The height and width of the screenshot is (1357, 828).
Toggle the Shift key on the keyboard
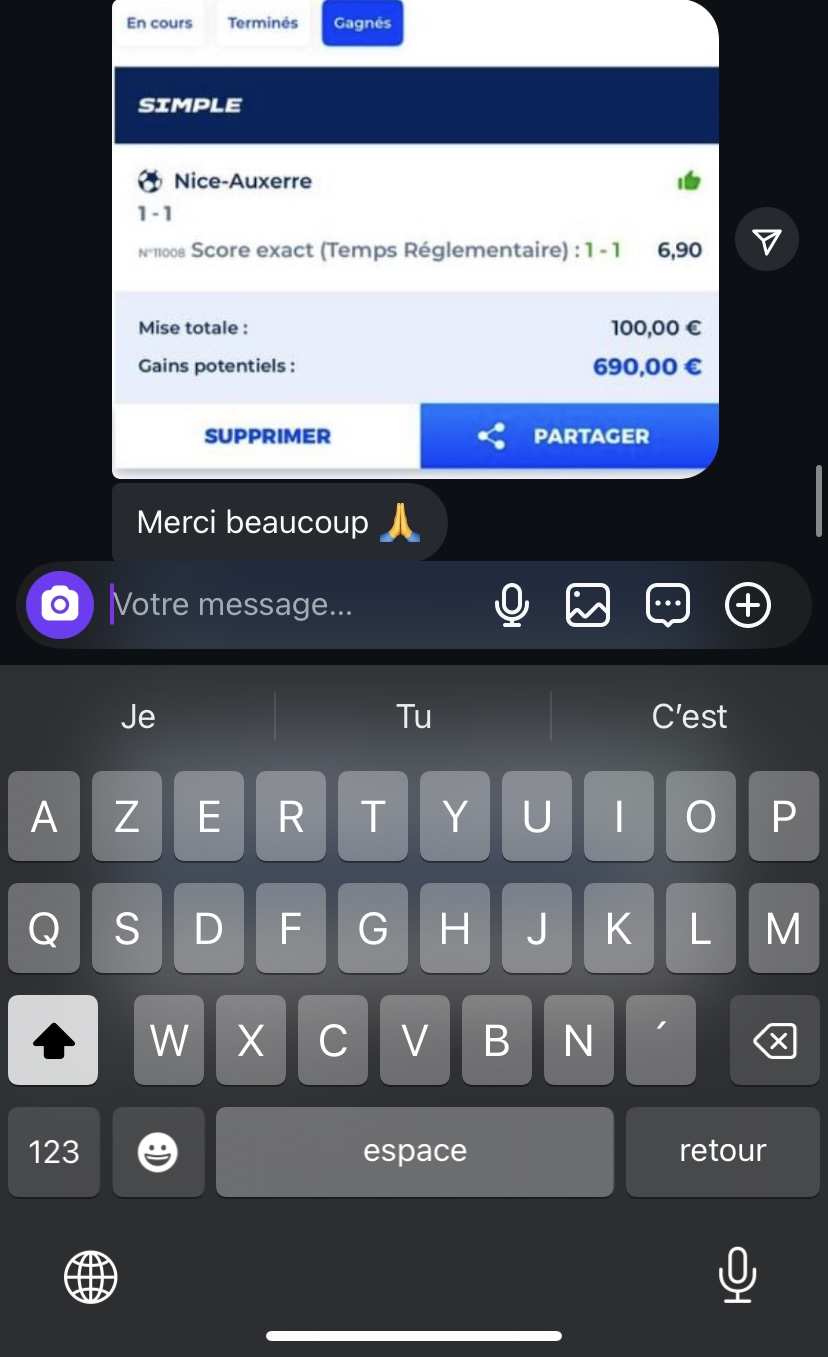click(x=52, y=1040)
